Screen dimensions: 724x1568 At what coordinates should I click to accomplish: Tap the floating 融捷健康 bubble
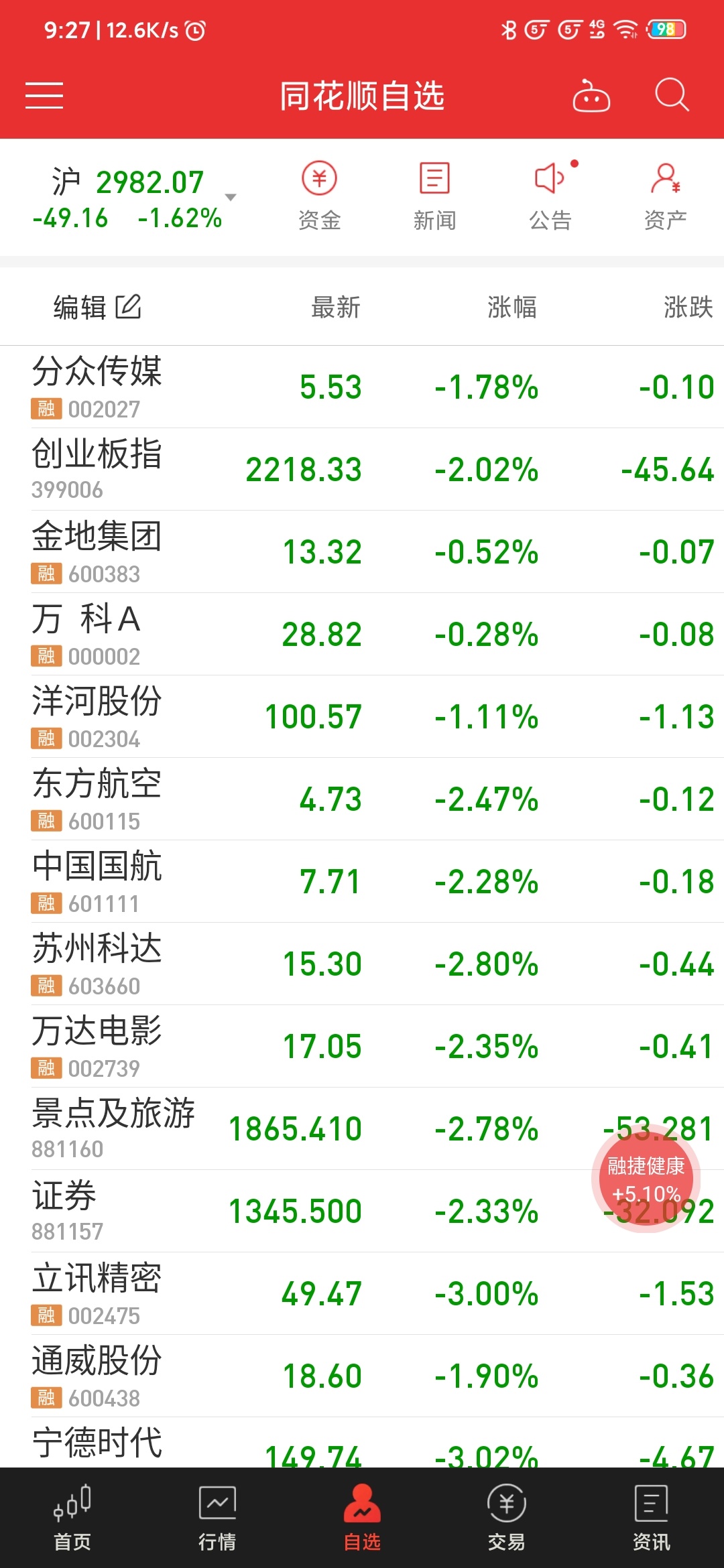pos(646,1178)
